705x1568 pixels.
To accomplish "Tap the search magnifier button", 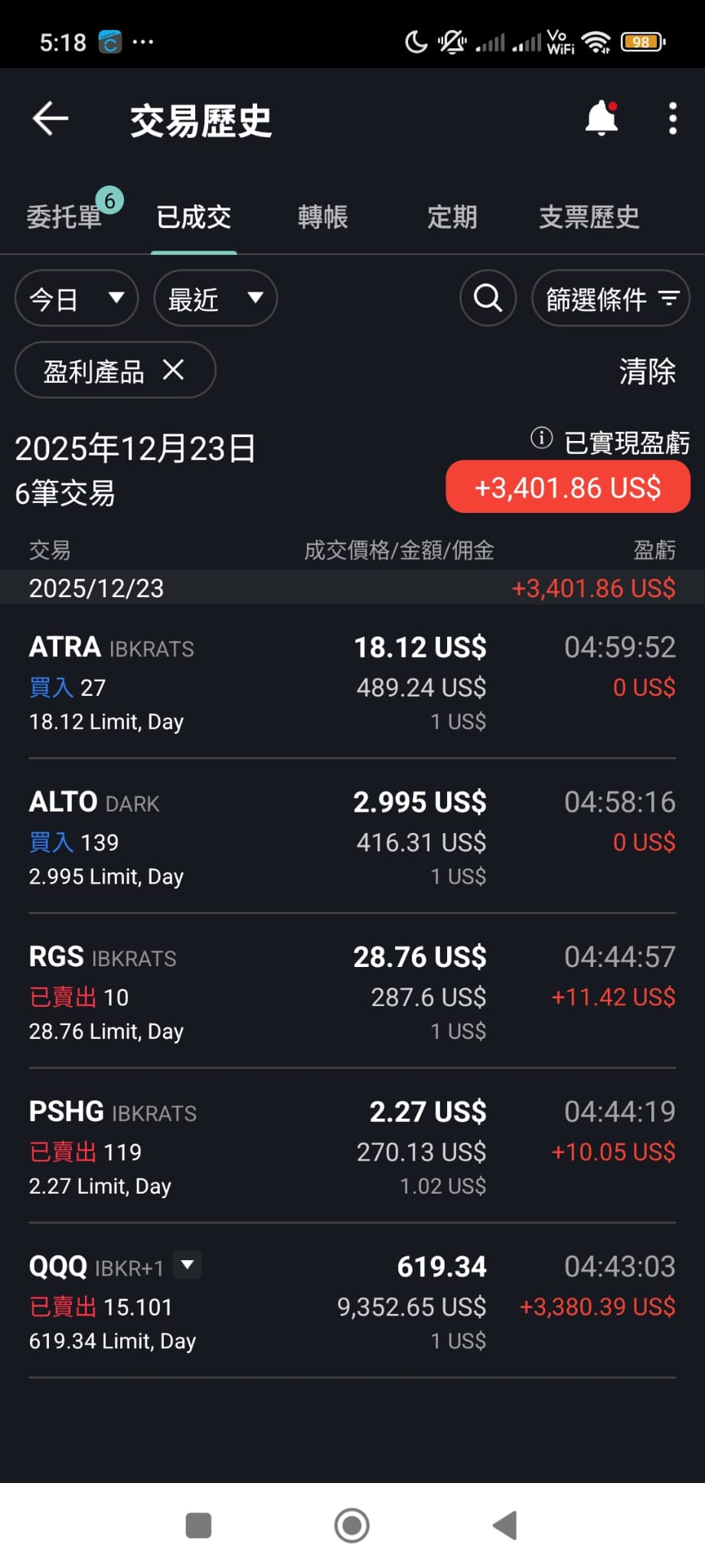I will tap(488, 298).
